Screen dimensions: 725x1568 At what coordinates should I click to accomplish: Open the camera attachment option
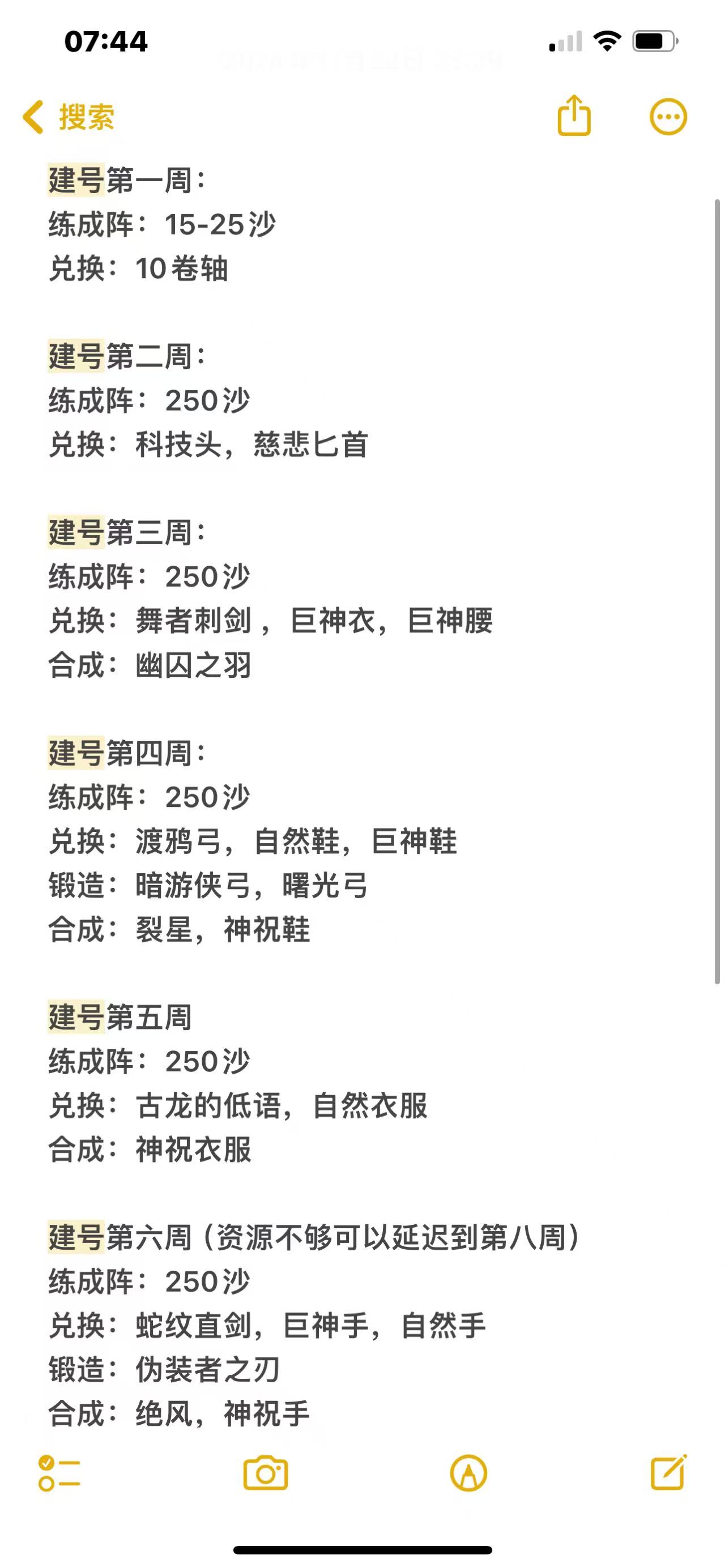pos(266,1473)
